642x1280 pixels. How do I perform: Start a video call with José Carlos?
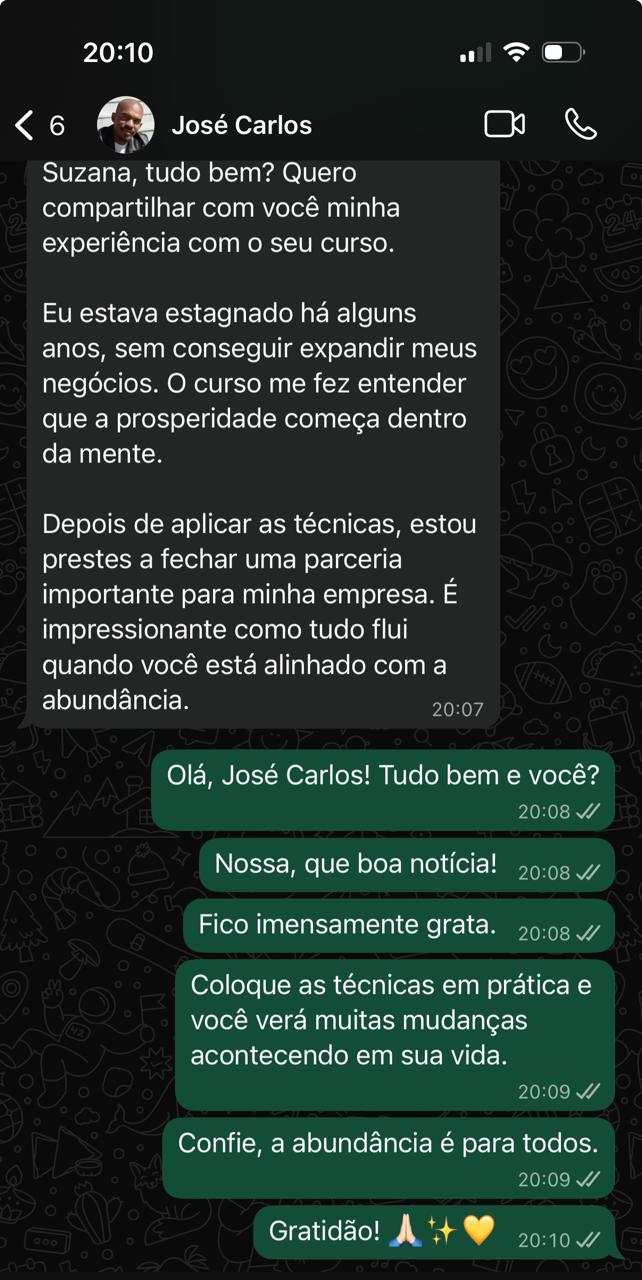[x=504, y=124]
